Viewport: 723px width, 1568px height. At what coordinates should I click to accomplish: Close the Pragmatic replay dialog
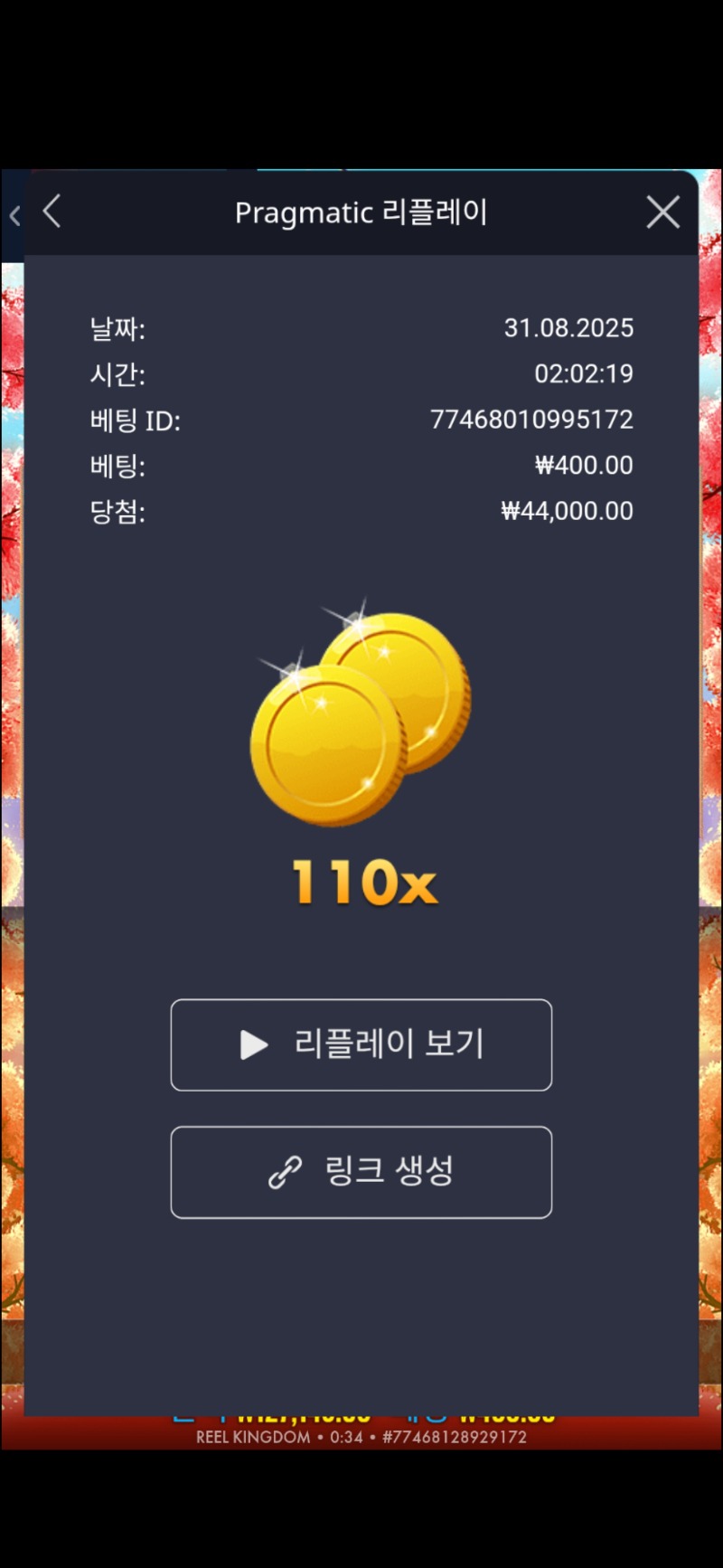[x=662, y=213]
